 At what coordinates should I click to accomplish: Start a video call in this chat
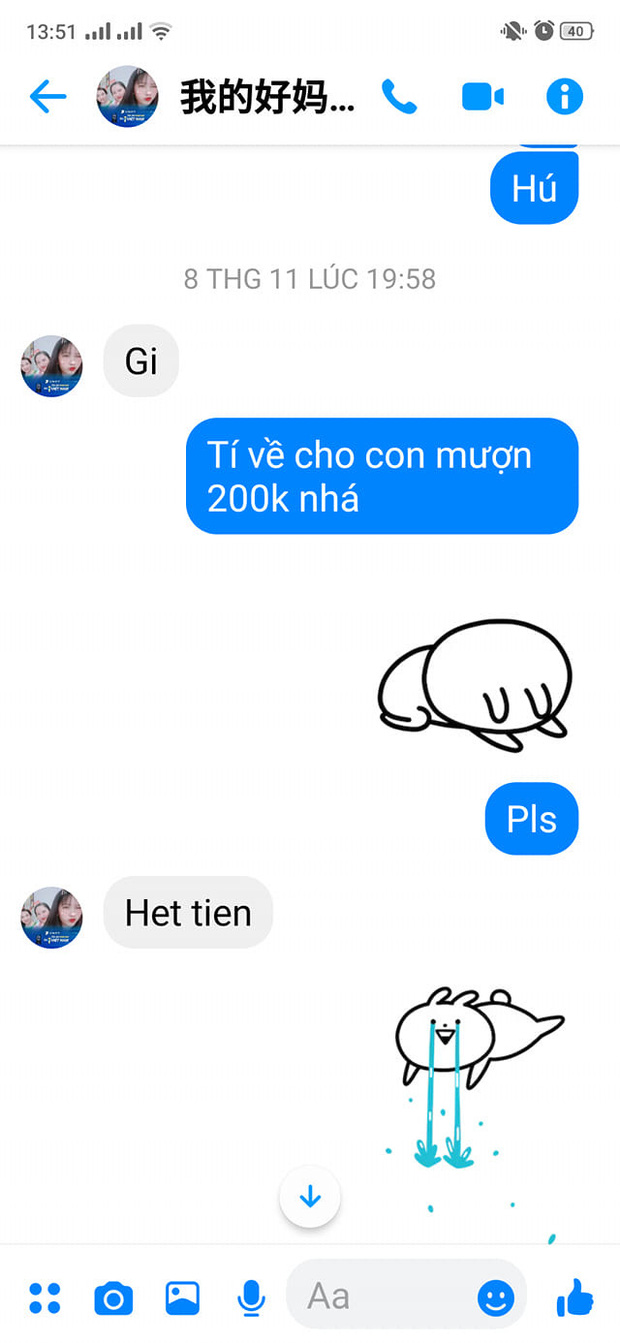pyautogui.click(x=482, y=97)
